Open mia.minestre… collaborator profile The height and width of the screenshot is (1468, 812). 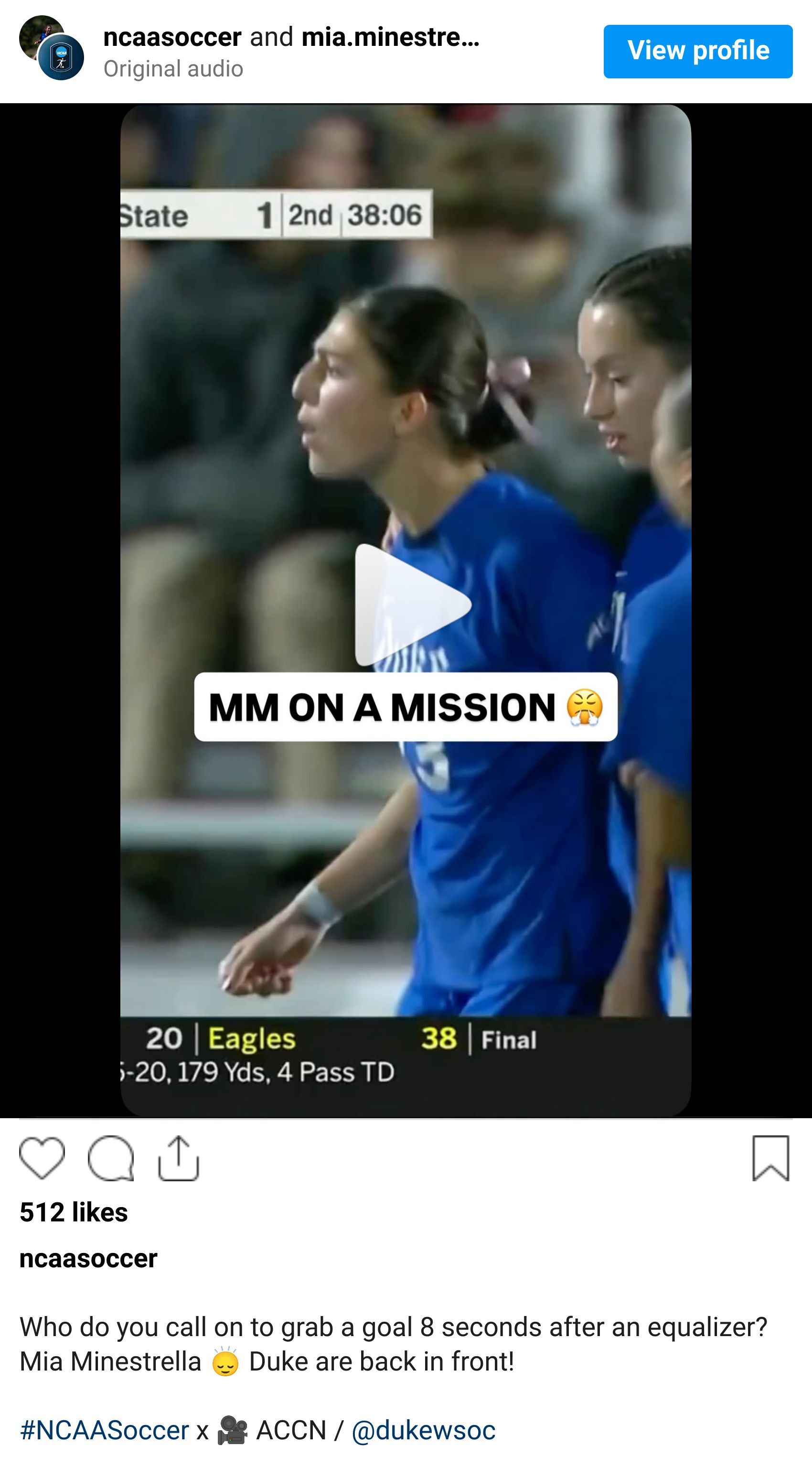pos(390,37)
